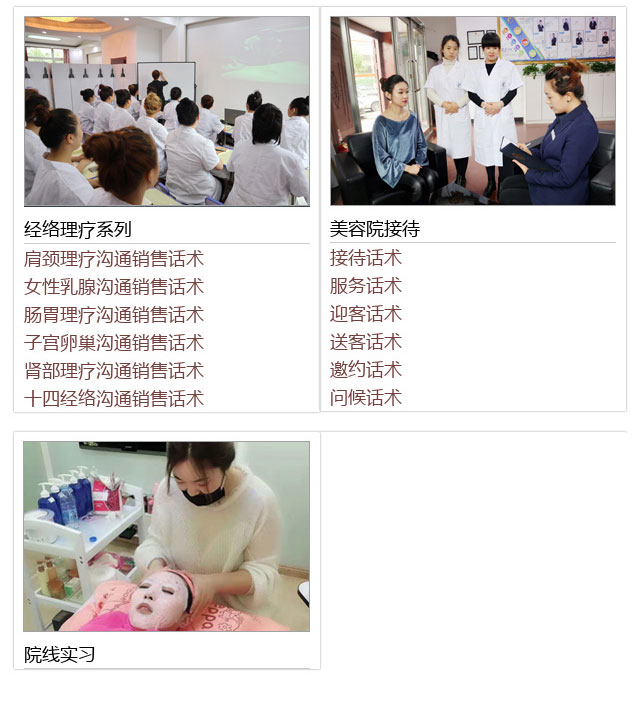Viewport: 640px width, 719px height.
Task: Tap 送客话术 link
Action: pos(366,342)
